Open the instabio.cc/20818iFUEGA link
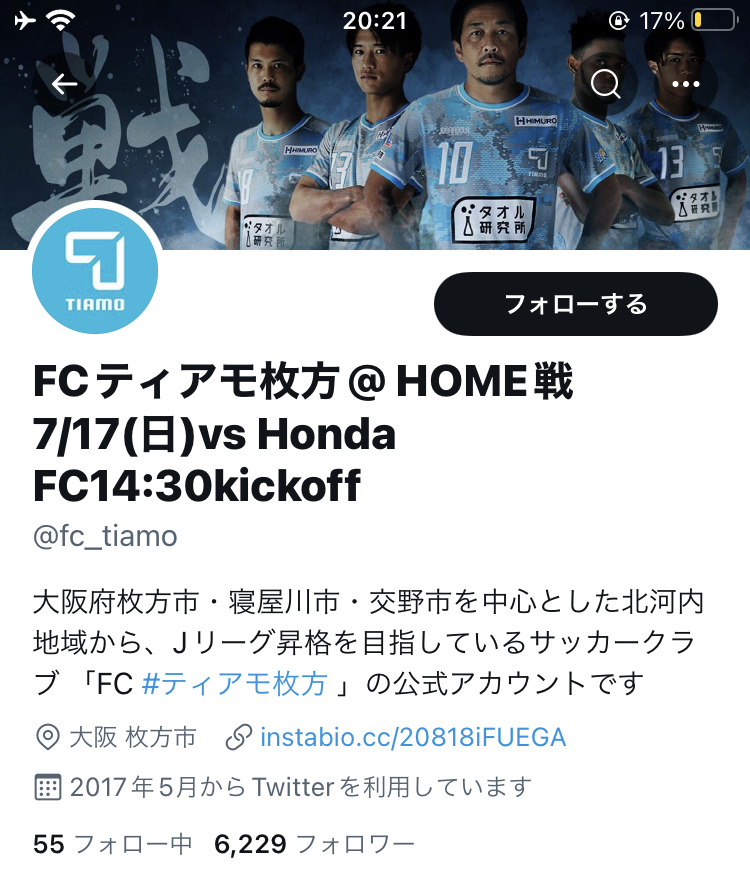Image resolution: width=750 pixels, height=882 pixels. pos(412,737)
